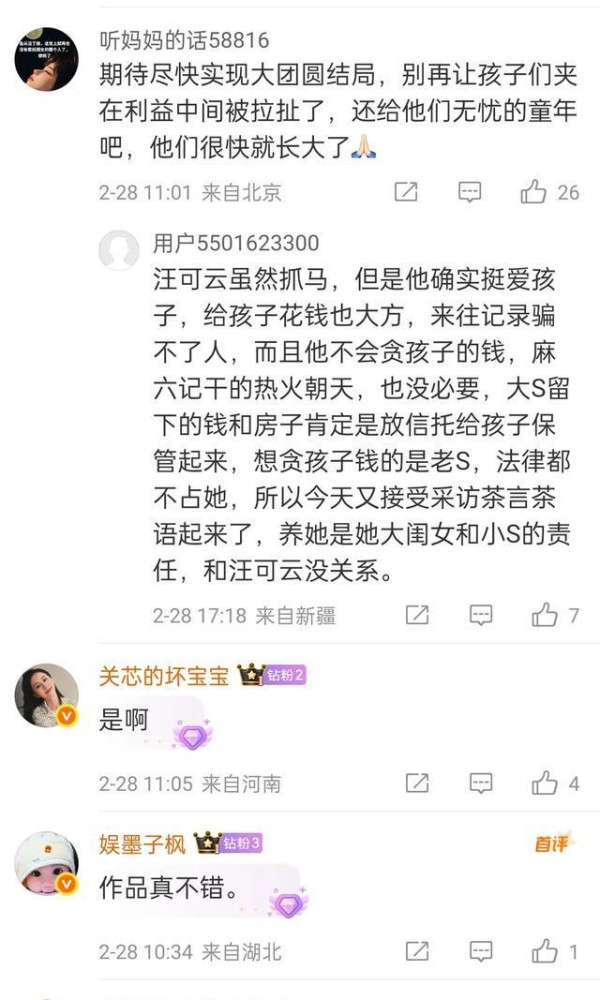Screen dimensions: 600x1000
Task: Reply to 听妈妈的话58816's comment
Action: 470,192
